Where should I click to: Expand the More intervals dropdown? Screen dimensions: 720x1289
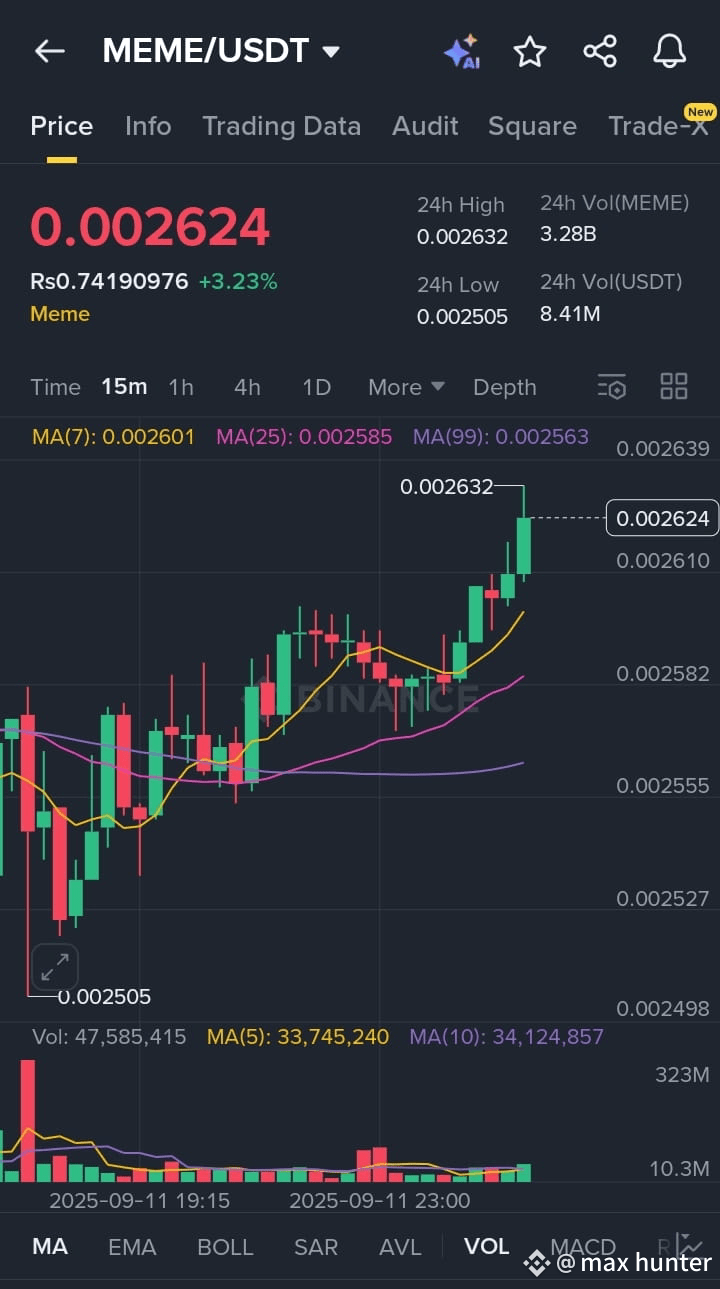(x=406, y=387)
